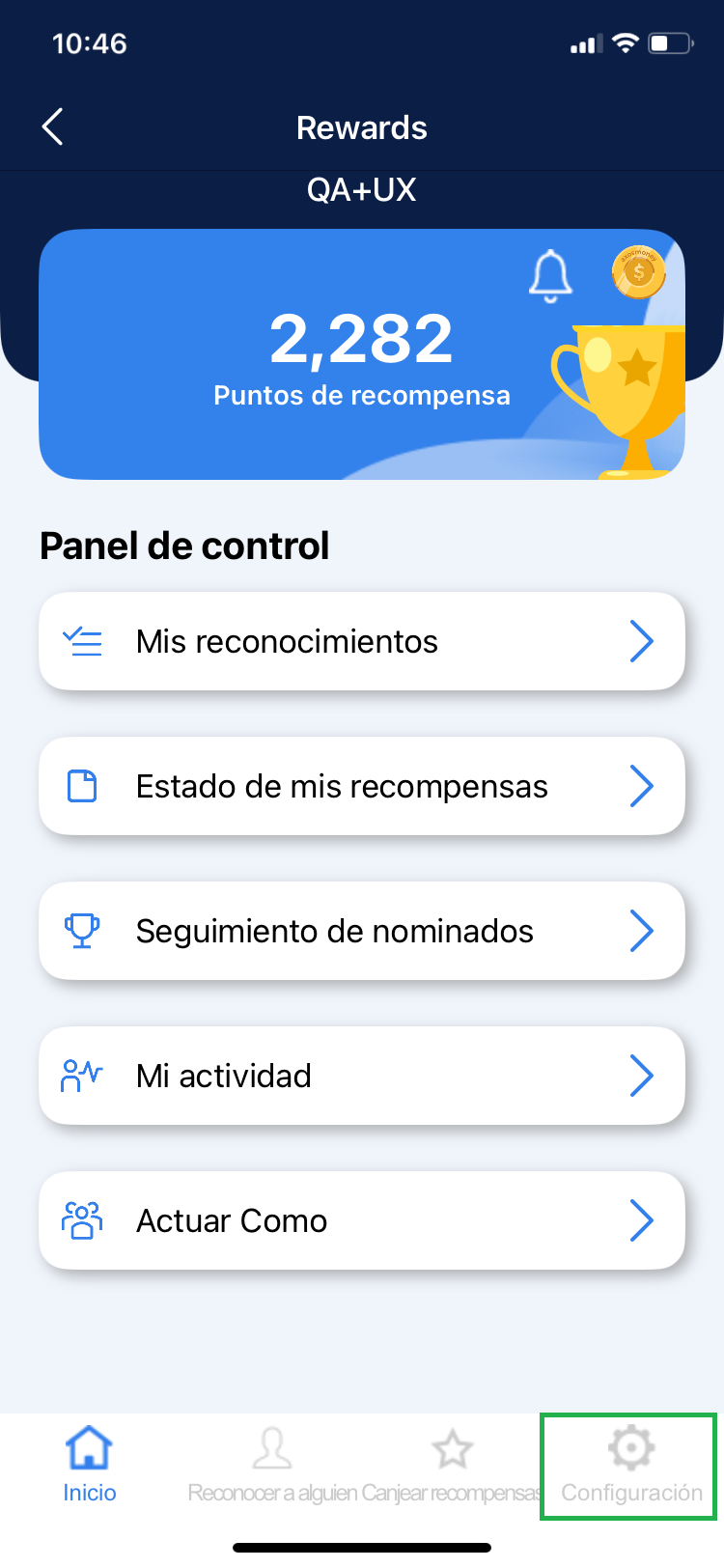Switch to the Inicio tab

[90, 1465]
